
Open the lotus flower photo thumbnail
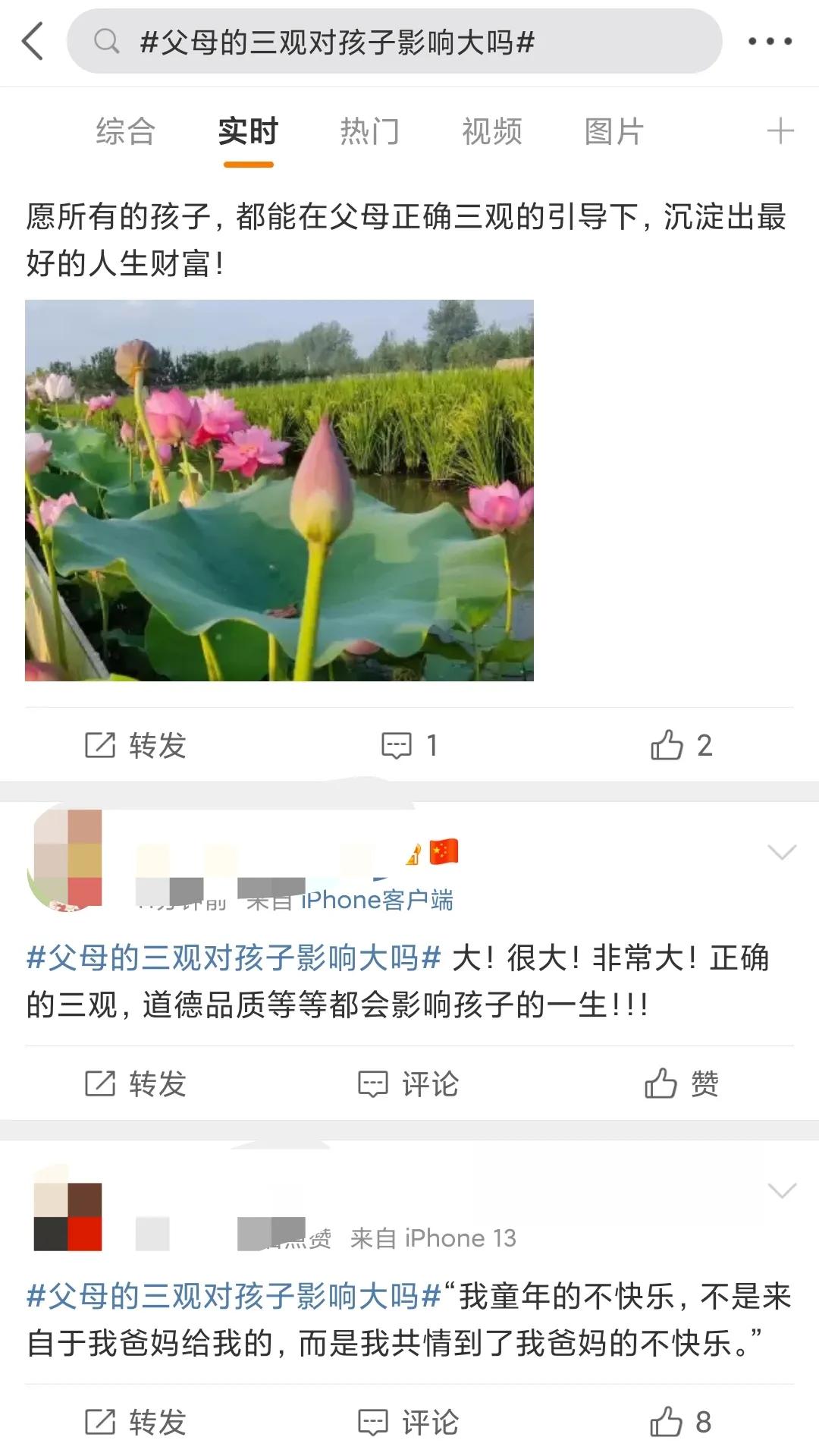tap(282, 491)
